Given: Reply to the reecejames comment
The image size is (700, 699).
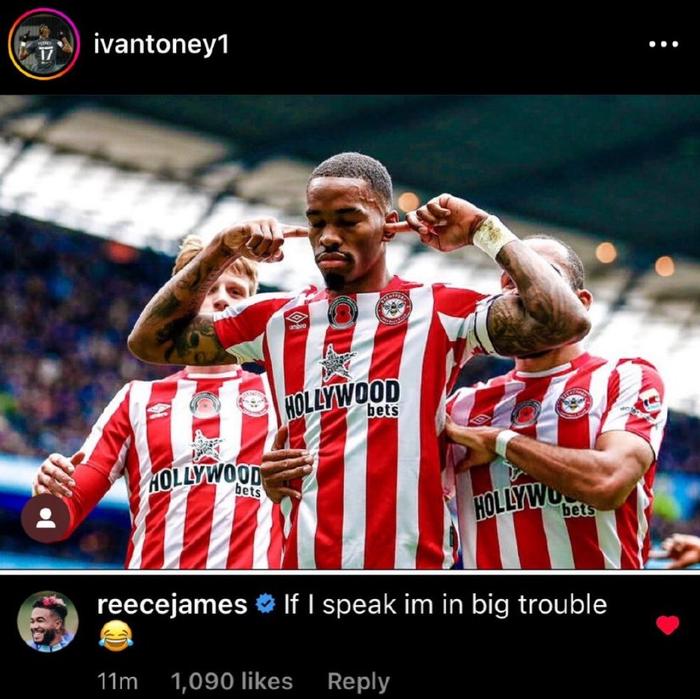Looking at the screenshot, I should click(x=358, y=681).
